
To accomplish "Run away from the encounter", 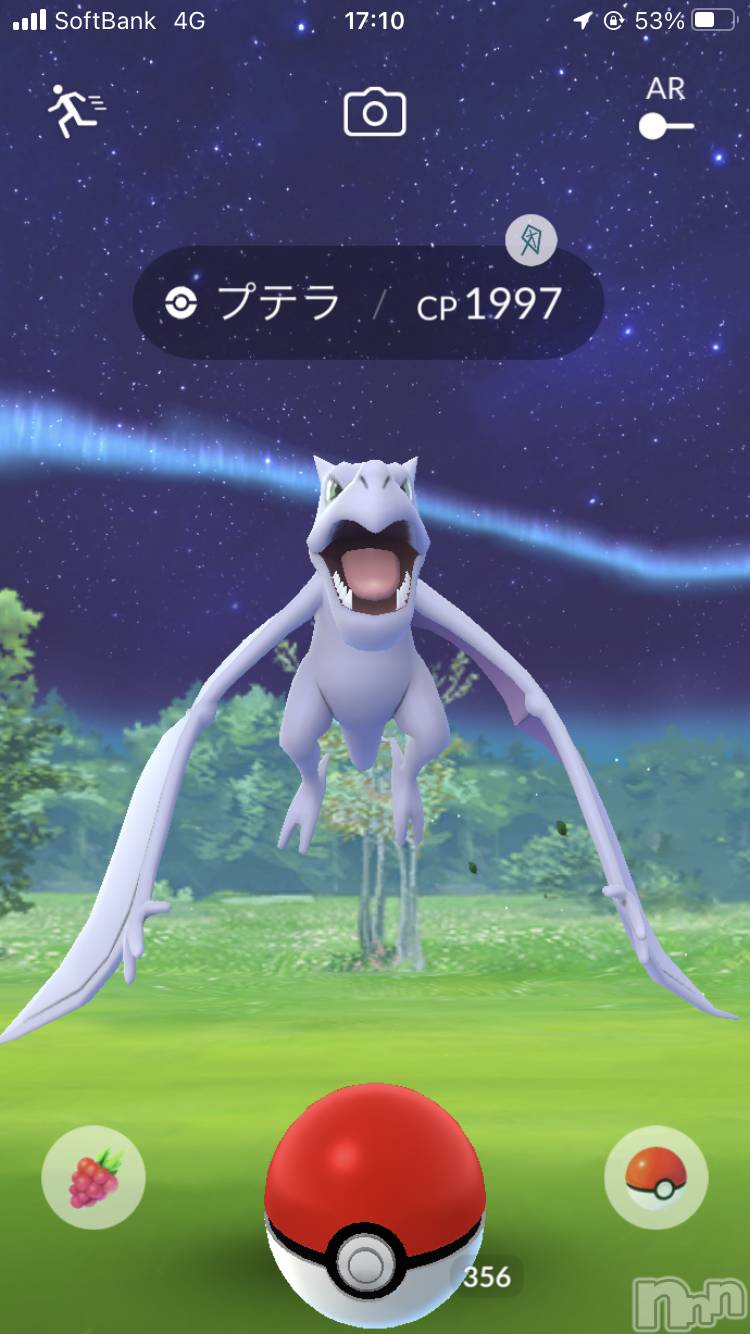I will coord(77,110).
